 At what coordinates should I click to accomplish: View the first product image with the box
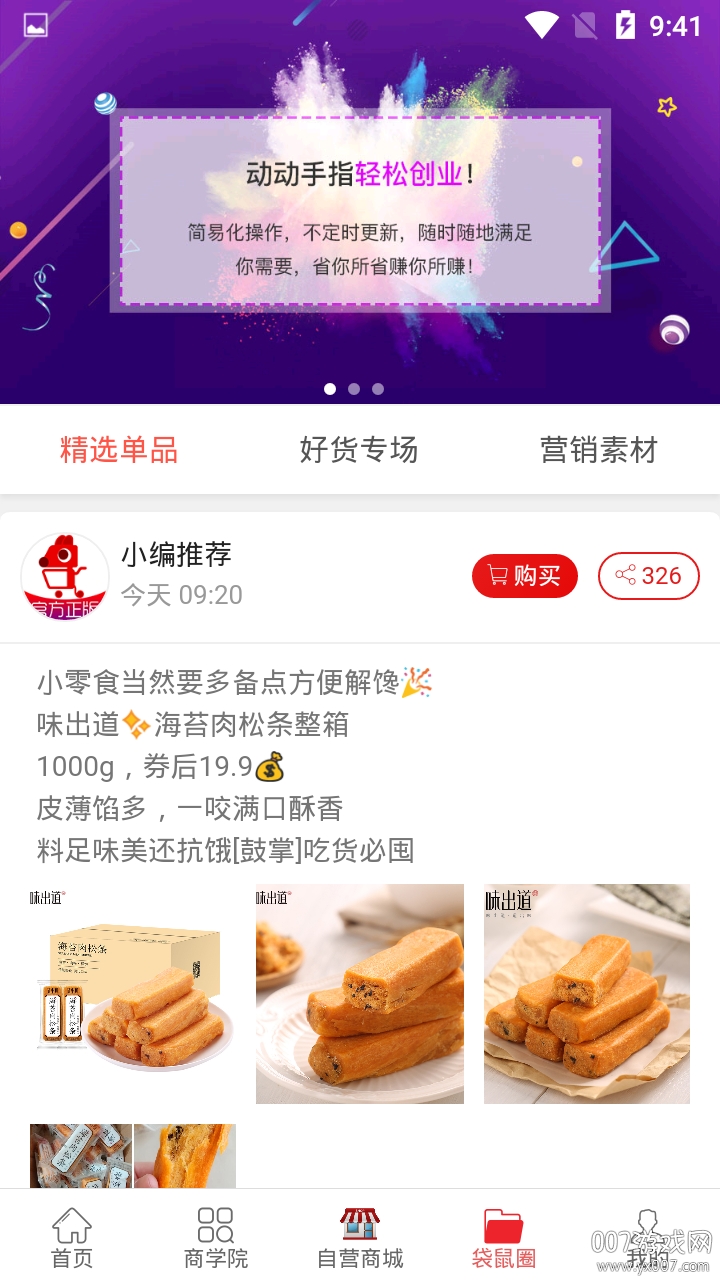[x=132, y=994]
